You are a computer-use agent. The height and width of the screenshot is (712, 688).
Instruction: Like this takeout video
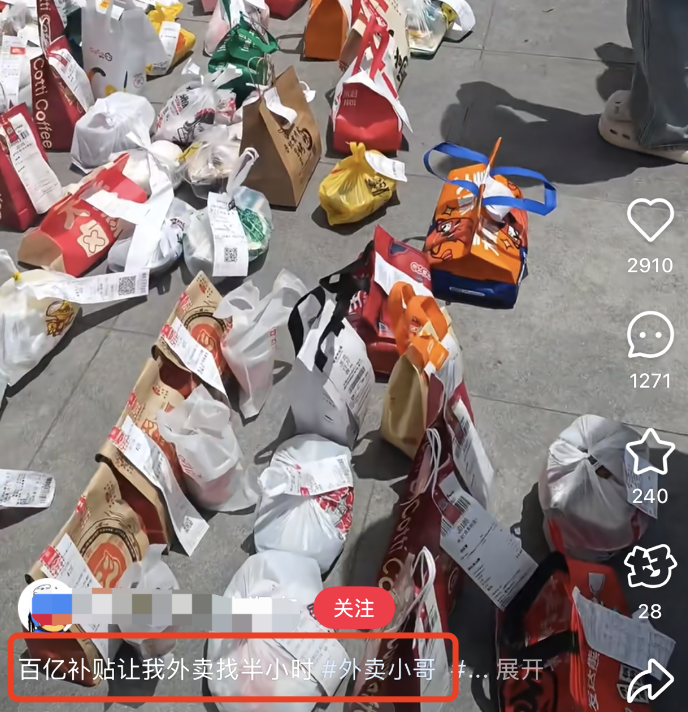point(650,219)
